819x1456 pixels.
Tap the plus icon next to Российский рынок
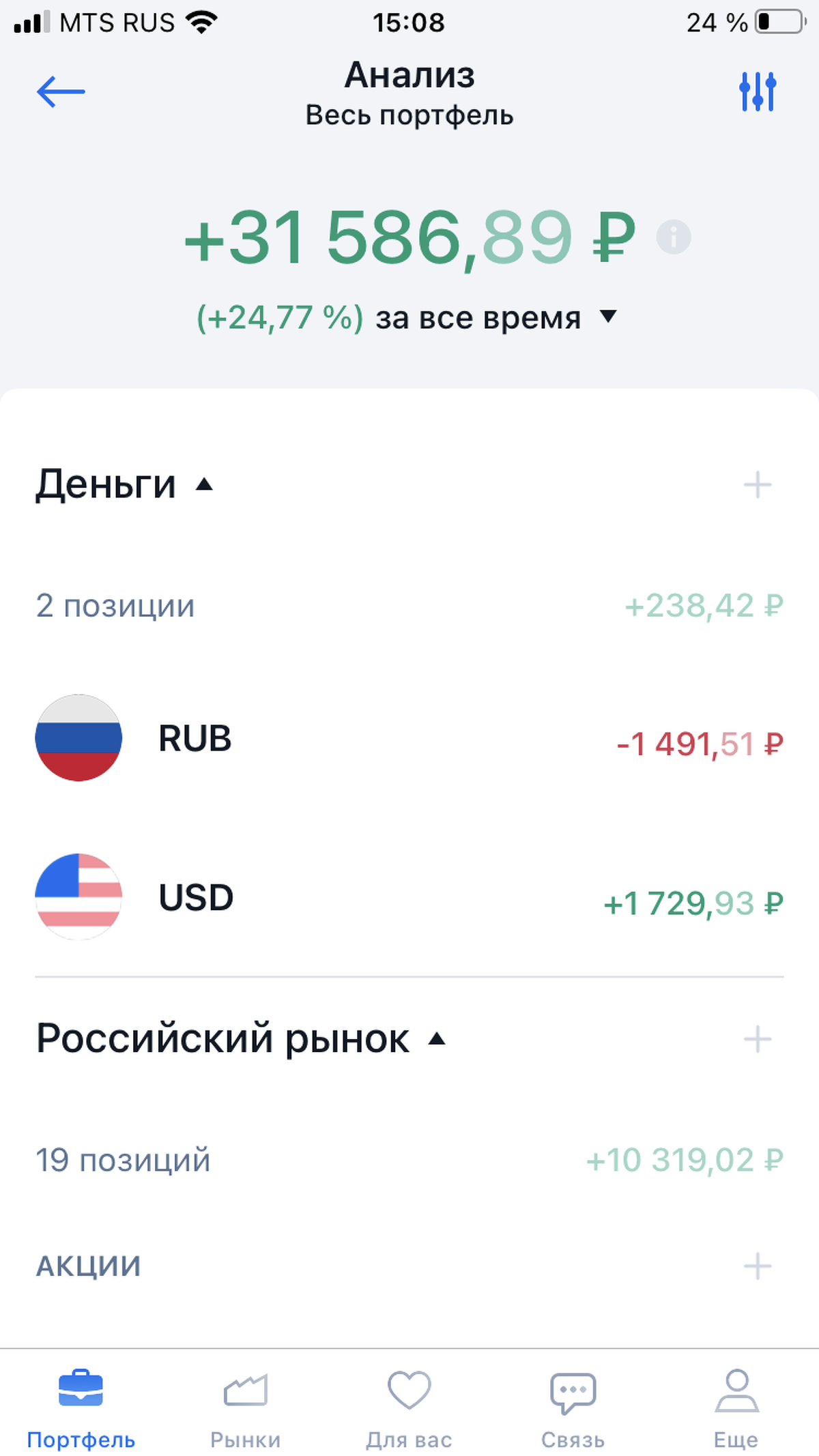pyautogui.click(x=758, y=1040)
